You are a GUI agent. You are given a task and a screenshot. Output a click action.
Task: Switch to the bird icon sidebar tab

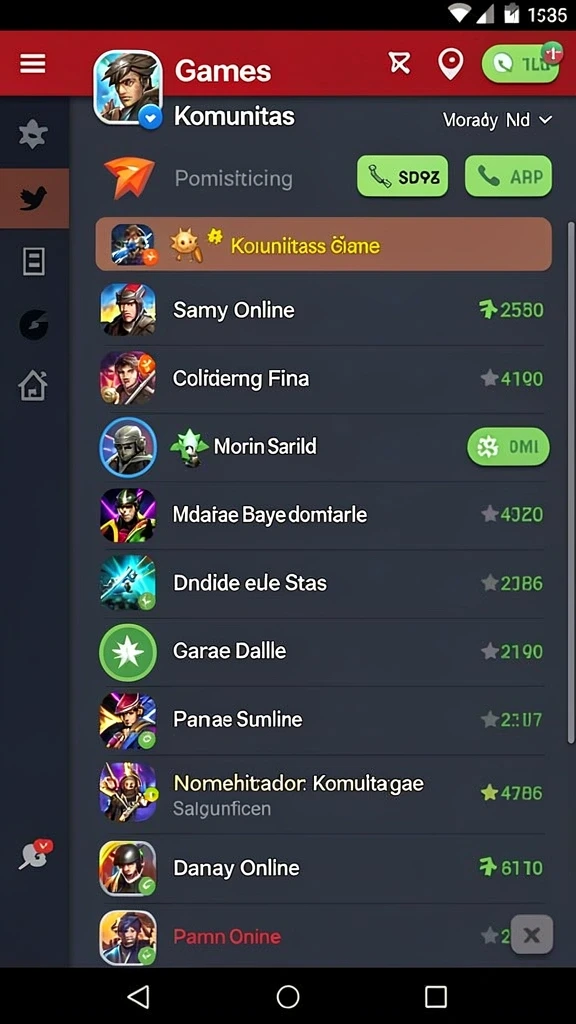33,199
